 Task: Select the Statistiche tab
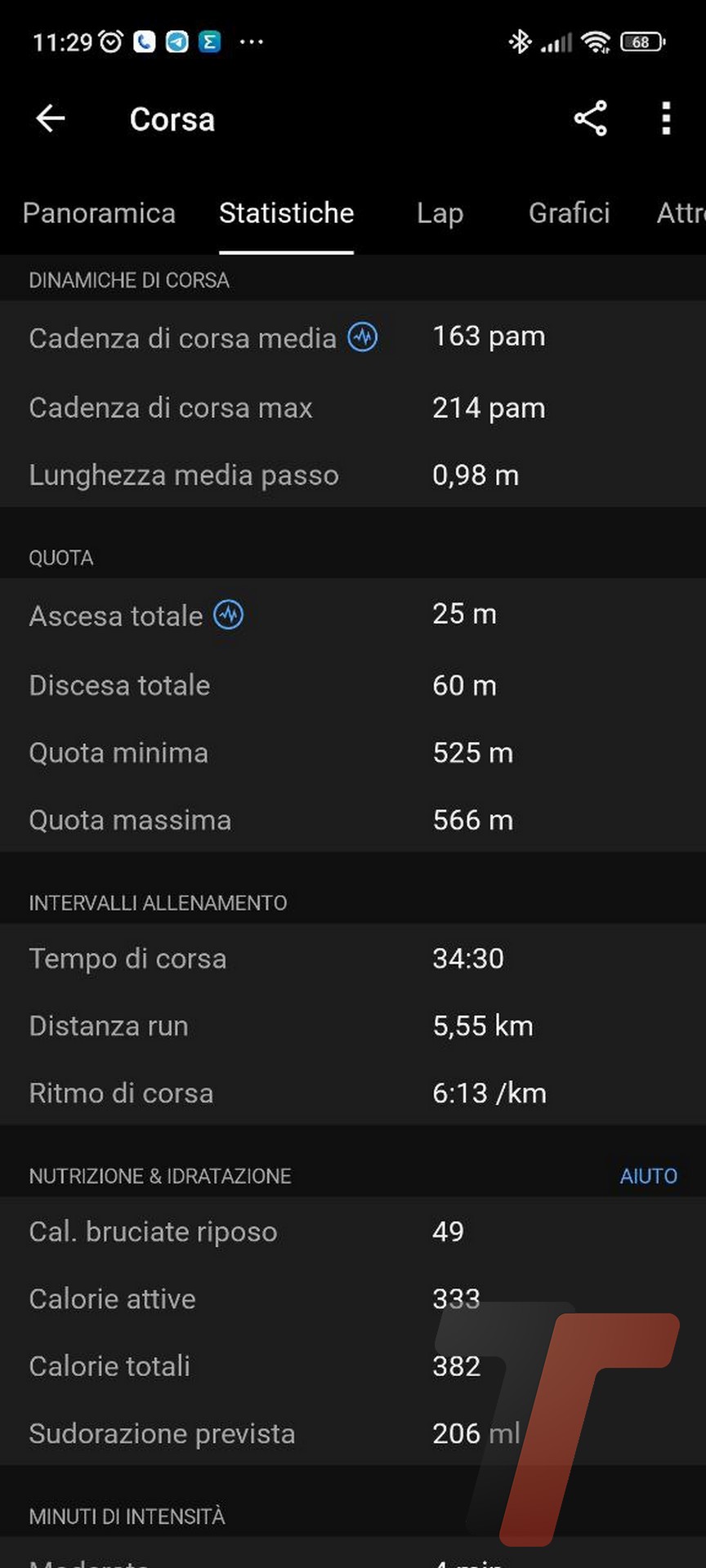[286, 213]
